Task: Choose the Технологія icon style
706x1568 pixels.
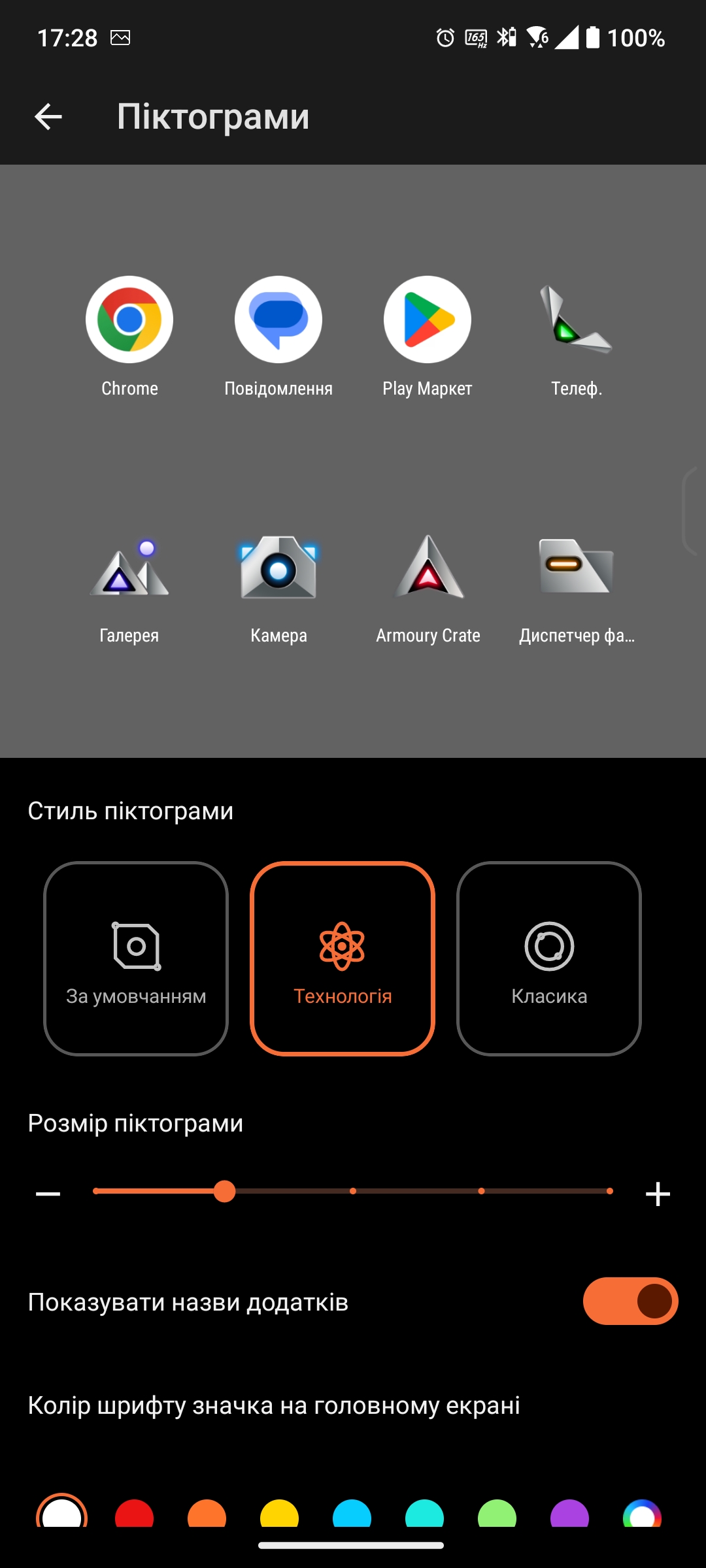Action: (x=343, y=958)
